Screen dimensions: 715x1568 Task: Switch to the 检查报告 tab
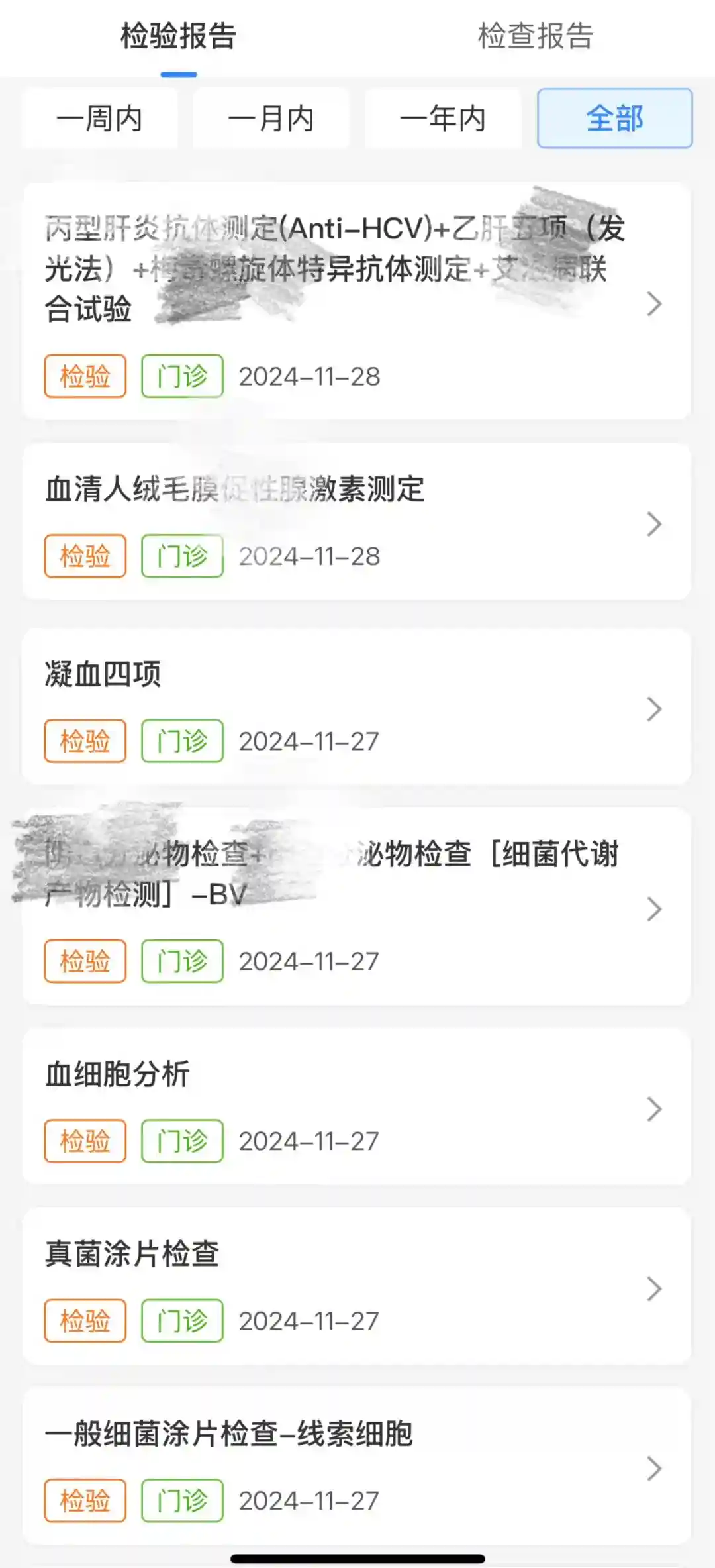[535, 36]
